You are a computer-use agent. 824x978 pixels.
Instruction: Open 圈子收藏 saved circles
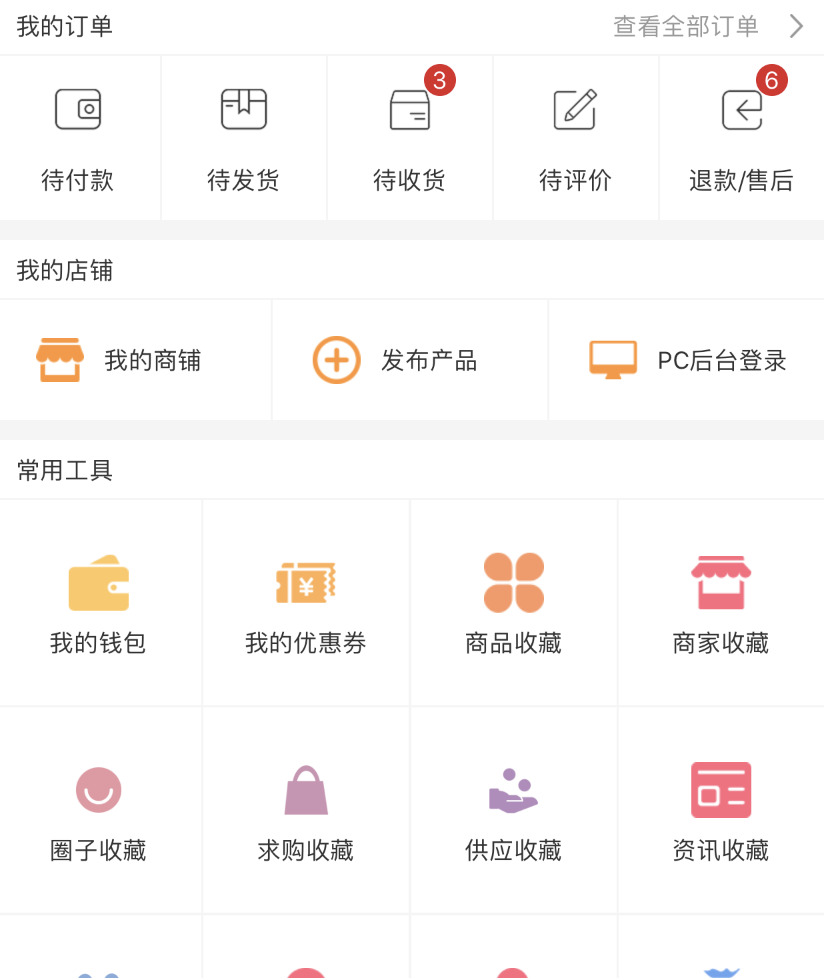99,811
